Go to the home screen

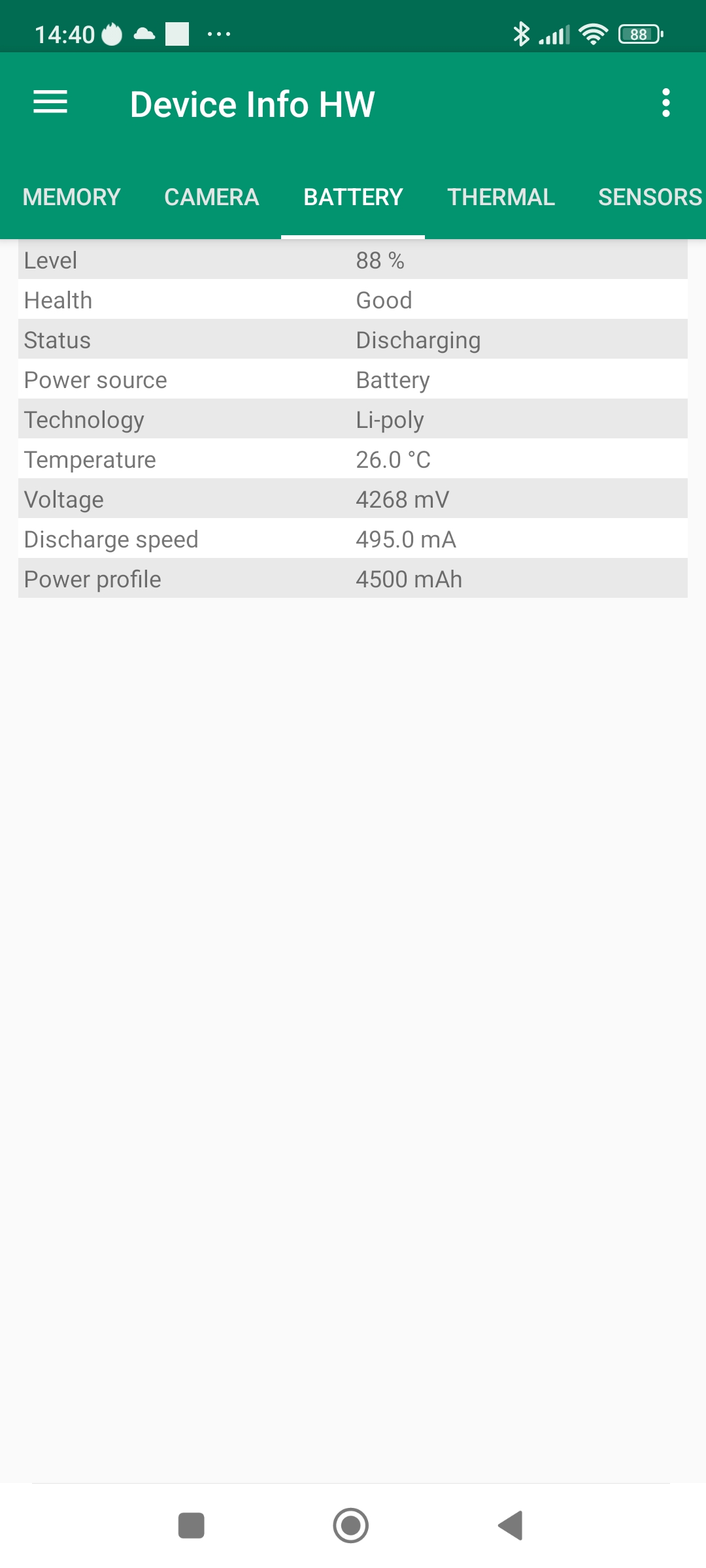(x=351, y=1526)
